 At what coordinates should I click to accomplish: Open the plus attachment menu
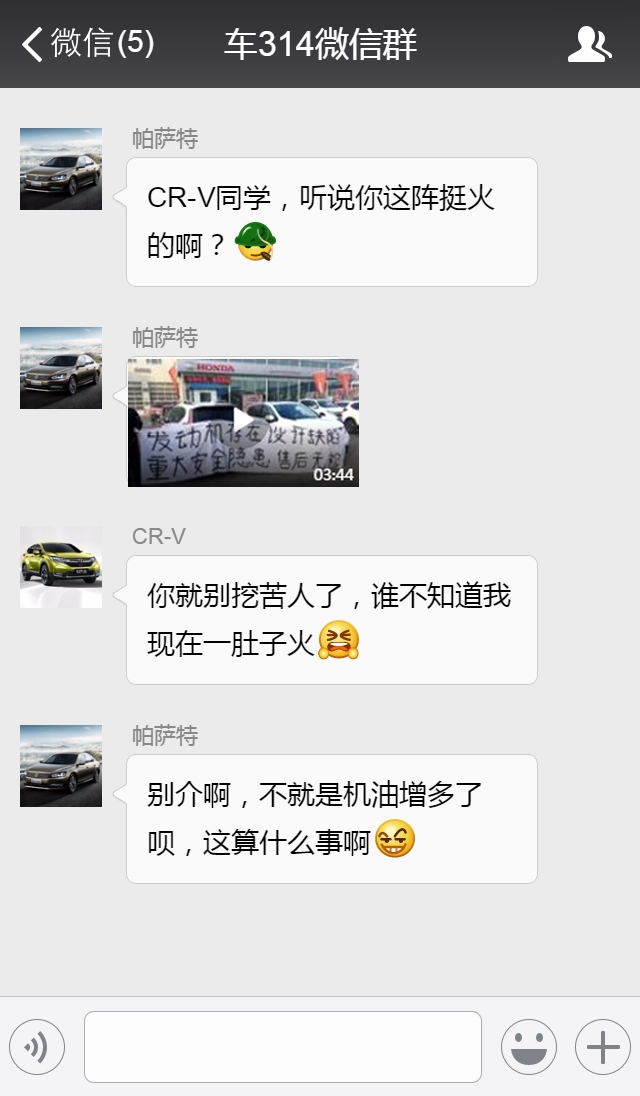[602, 1047]
